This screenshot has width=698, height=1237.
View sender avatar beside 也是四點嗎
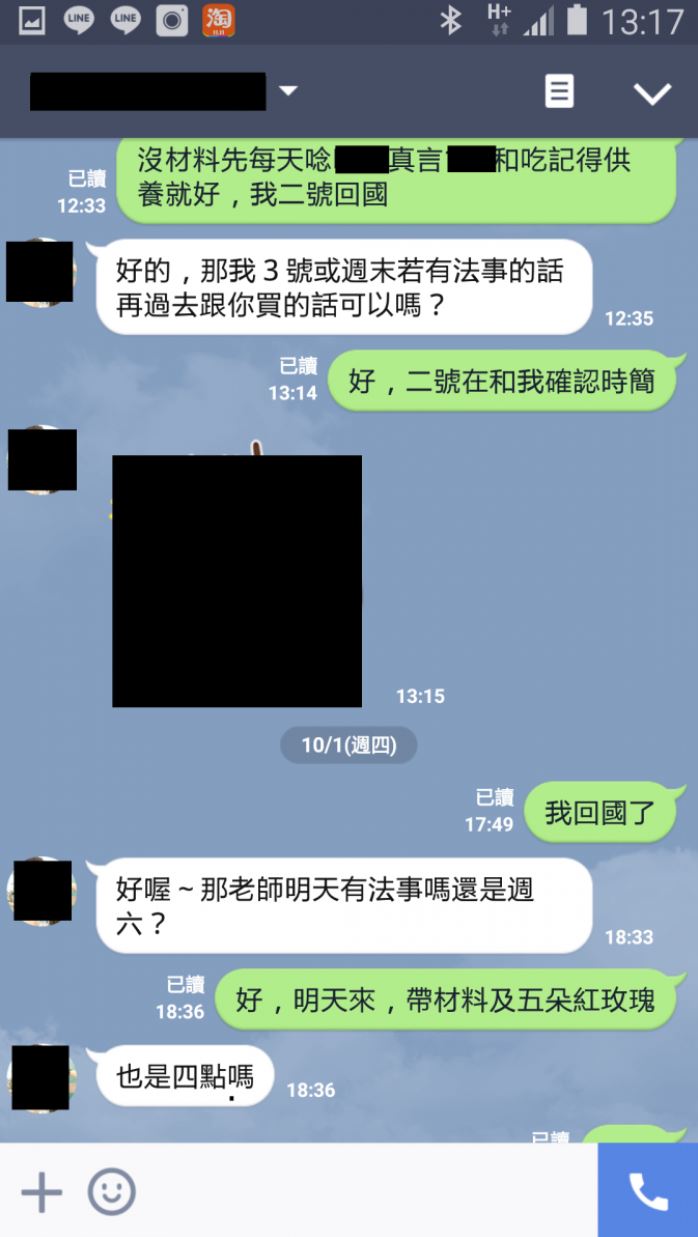point(41,1078)
